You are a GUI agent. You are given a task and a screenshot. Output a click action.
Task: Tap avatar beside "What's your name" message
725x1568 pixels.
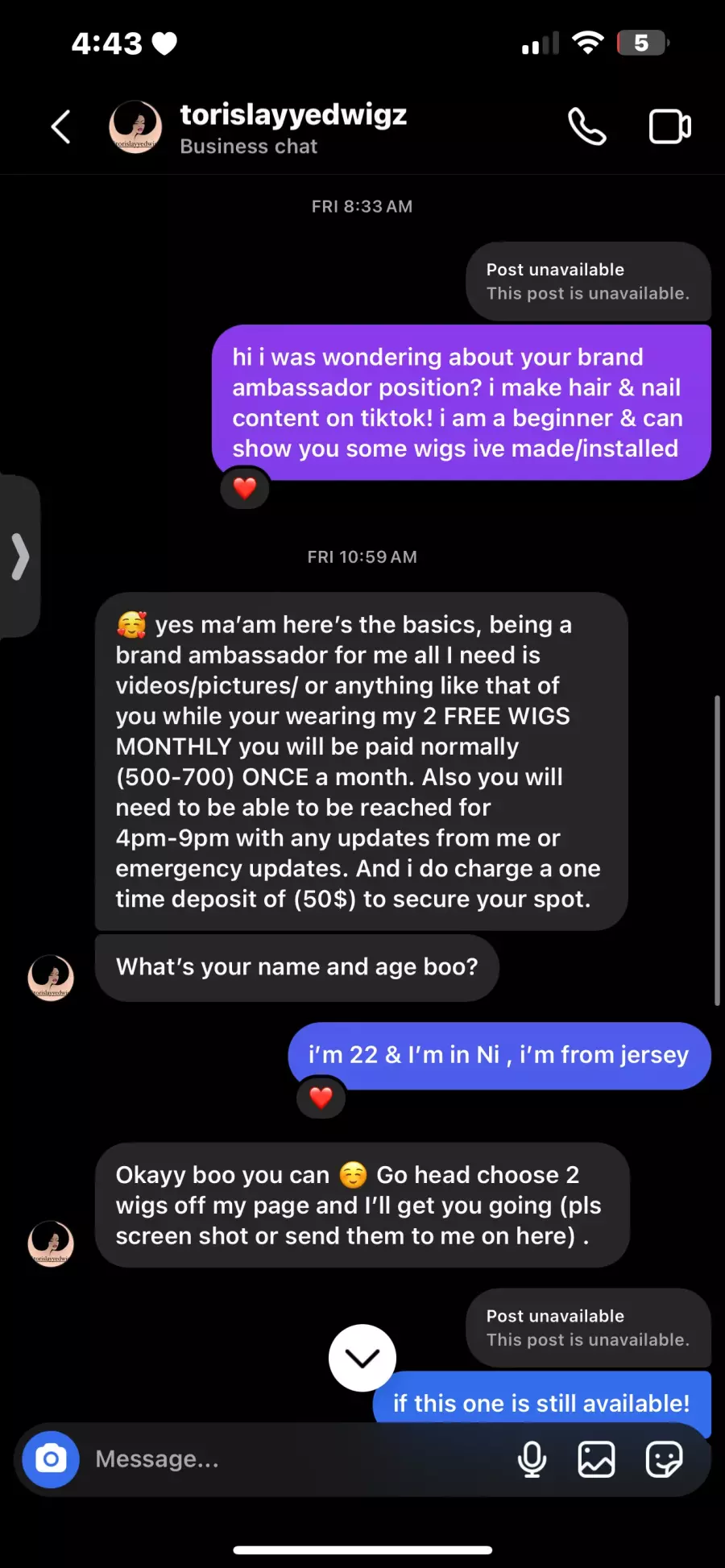click(x=51, y=978)
